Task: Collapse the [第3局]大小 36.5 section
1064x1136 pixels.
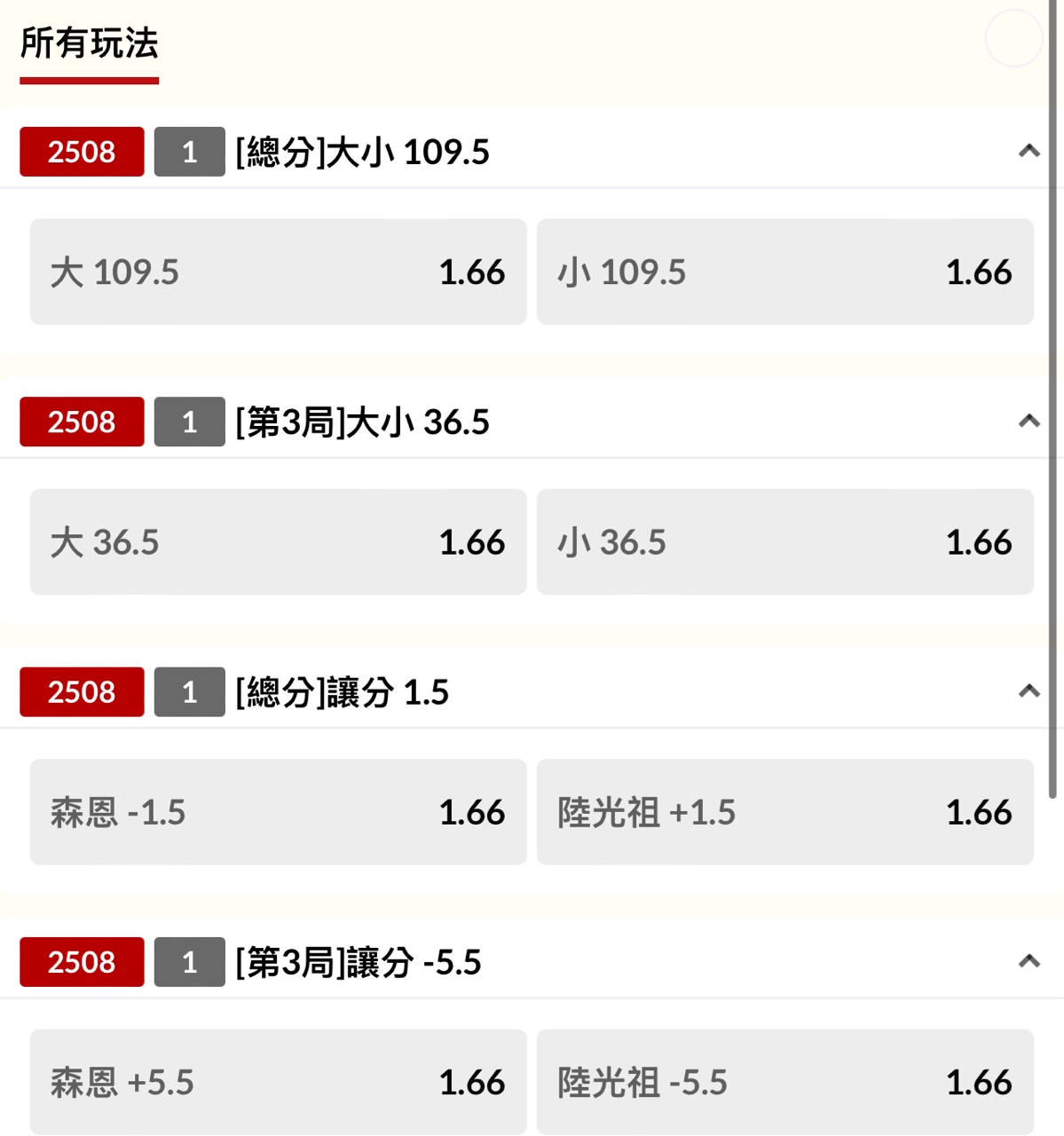Action: (1029, 421)
